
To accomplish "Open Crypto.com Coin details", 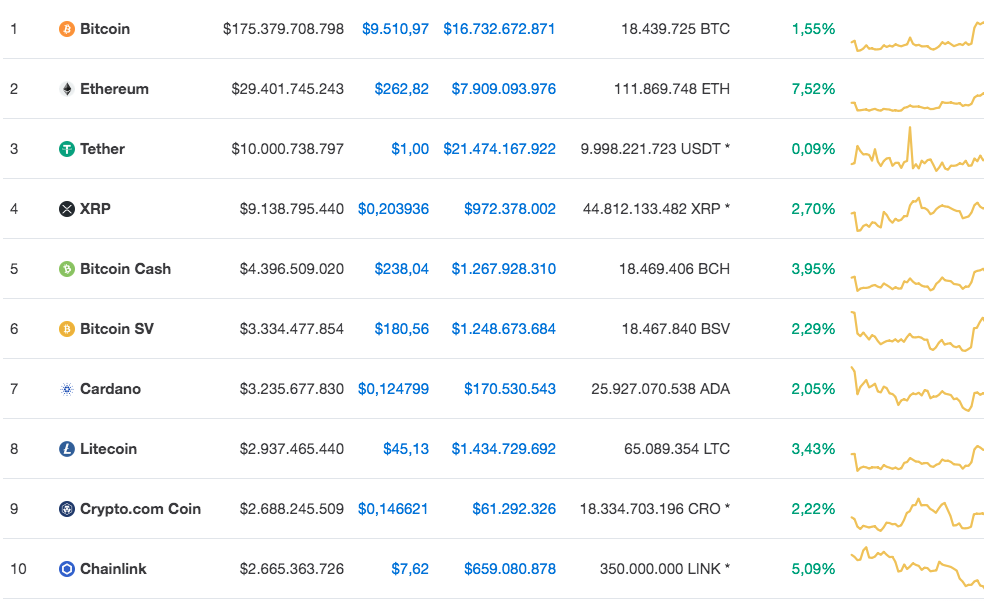I will 140,509.
